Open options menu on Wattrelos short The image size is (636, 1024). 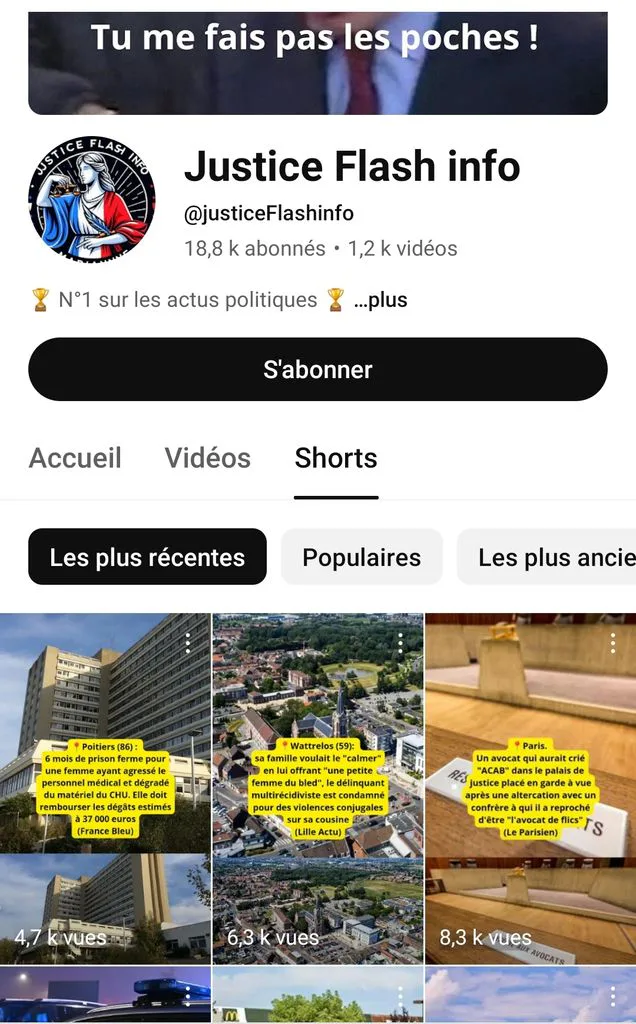pos(400,643)
